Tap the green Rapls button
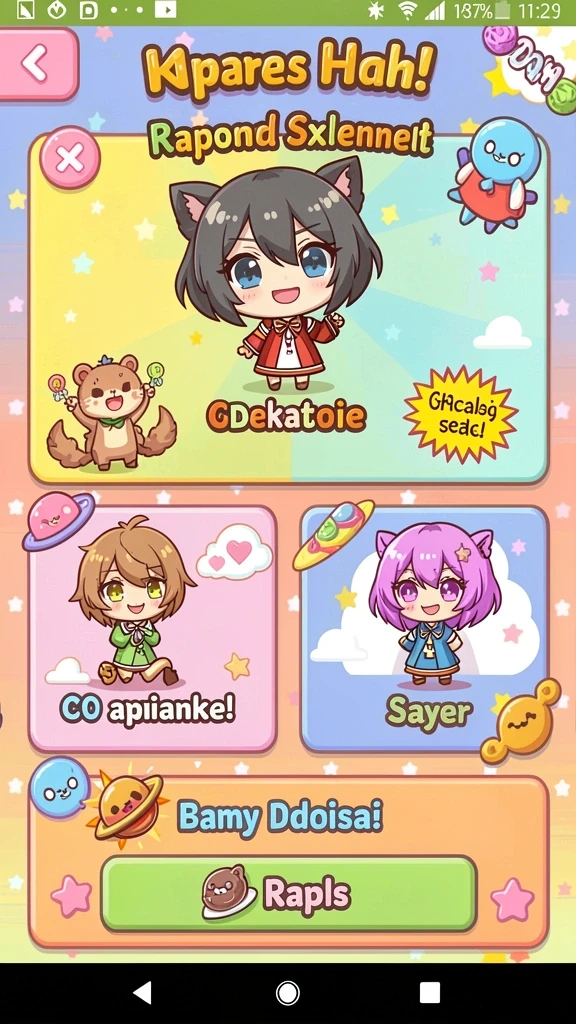This screenshot has width=576, height=1024. pyautogui.click(x=289, y=894)
